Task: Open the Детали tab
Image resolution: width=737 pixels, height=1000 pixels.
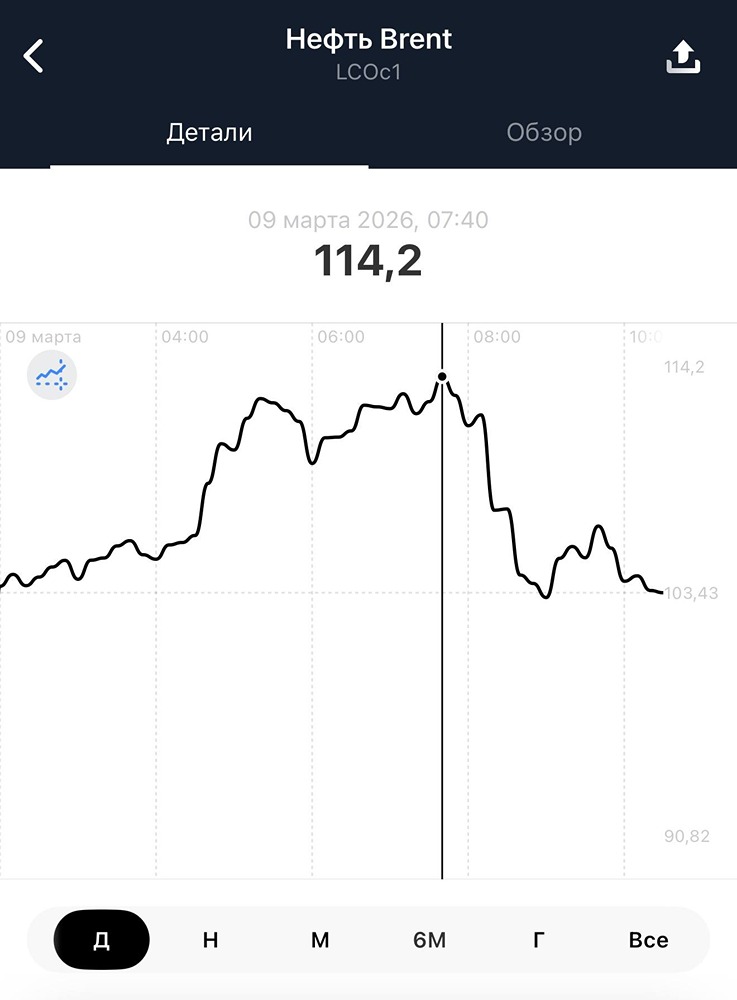Action: 209,133
